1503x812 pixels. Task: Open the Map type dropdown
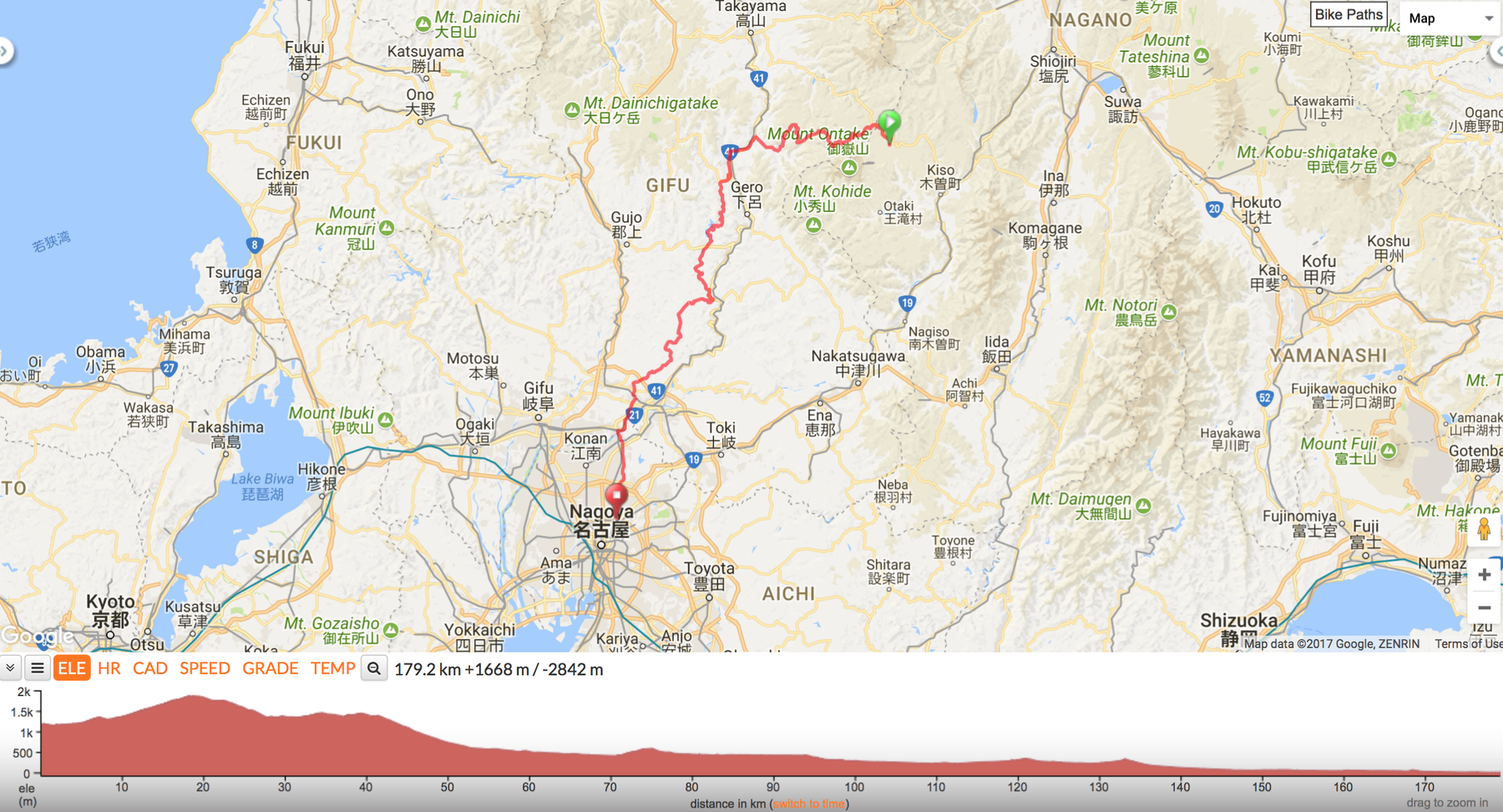1450,18
